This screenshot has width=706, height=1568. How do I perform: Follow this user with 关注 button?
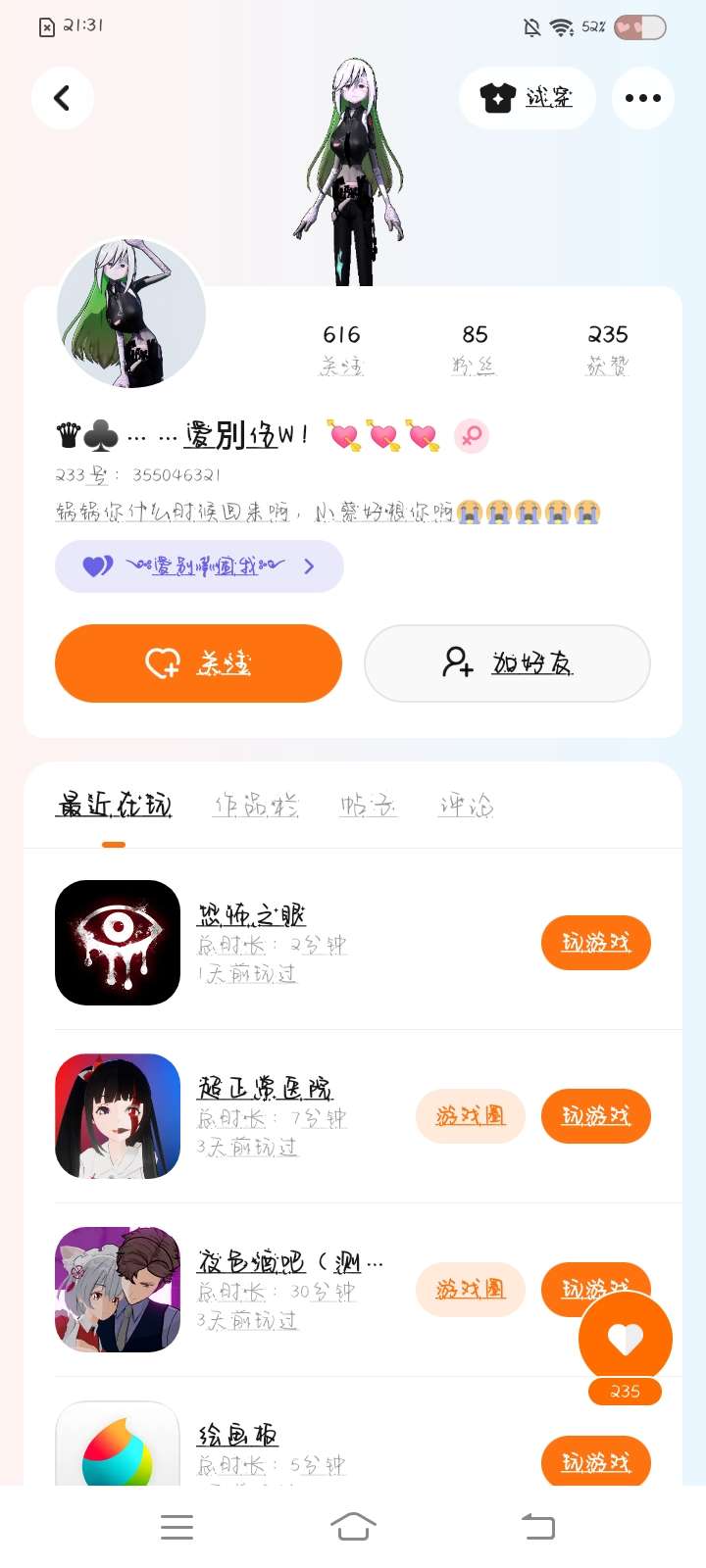click(x=198, y=663)
